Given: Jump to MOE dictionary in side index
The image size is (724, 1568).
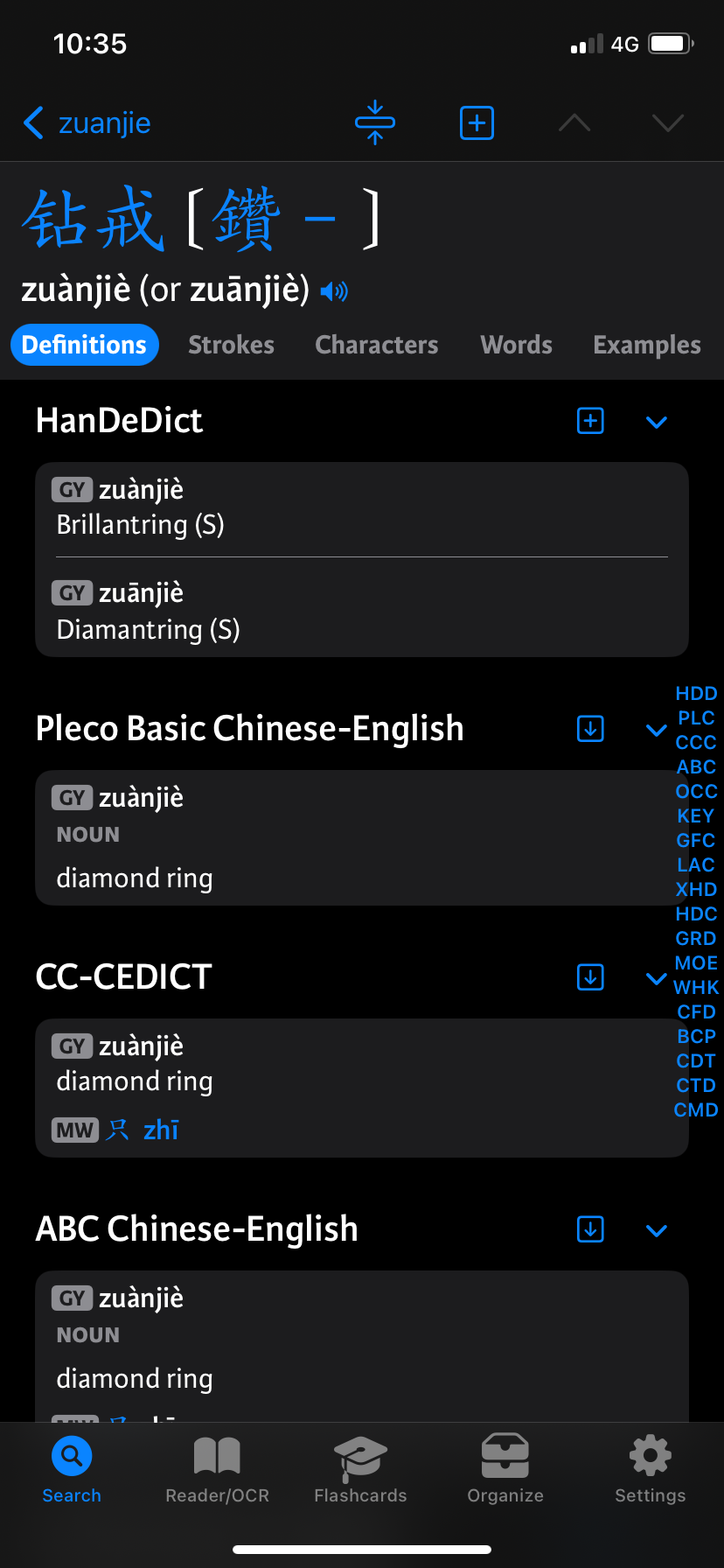Looking at the screenshot, I should (x=696, y=962).
